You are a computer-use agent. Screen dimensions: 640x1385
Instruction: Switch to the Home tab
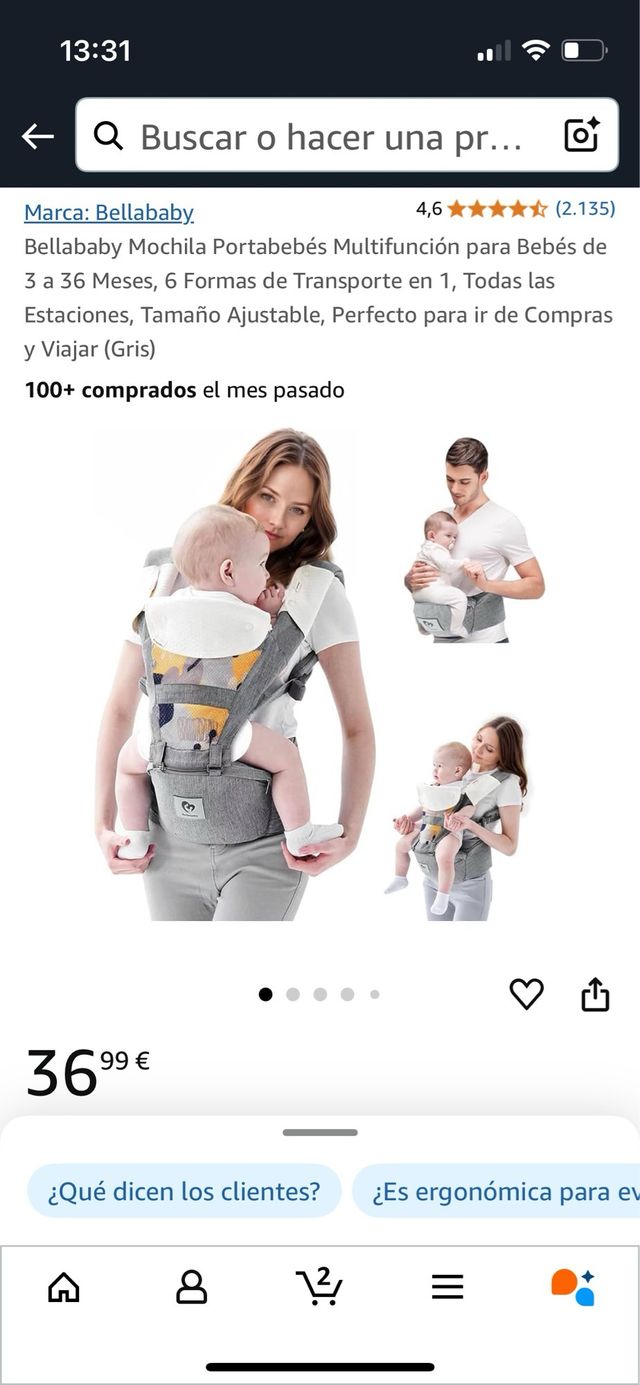[x=64, y=1287]
